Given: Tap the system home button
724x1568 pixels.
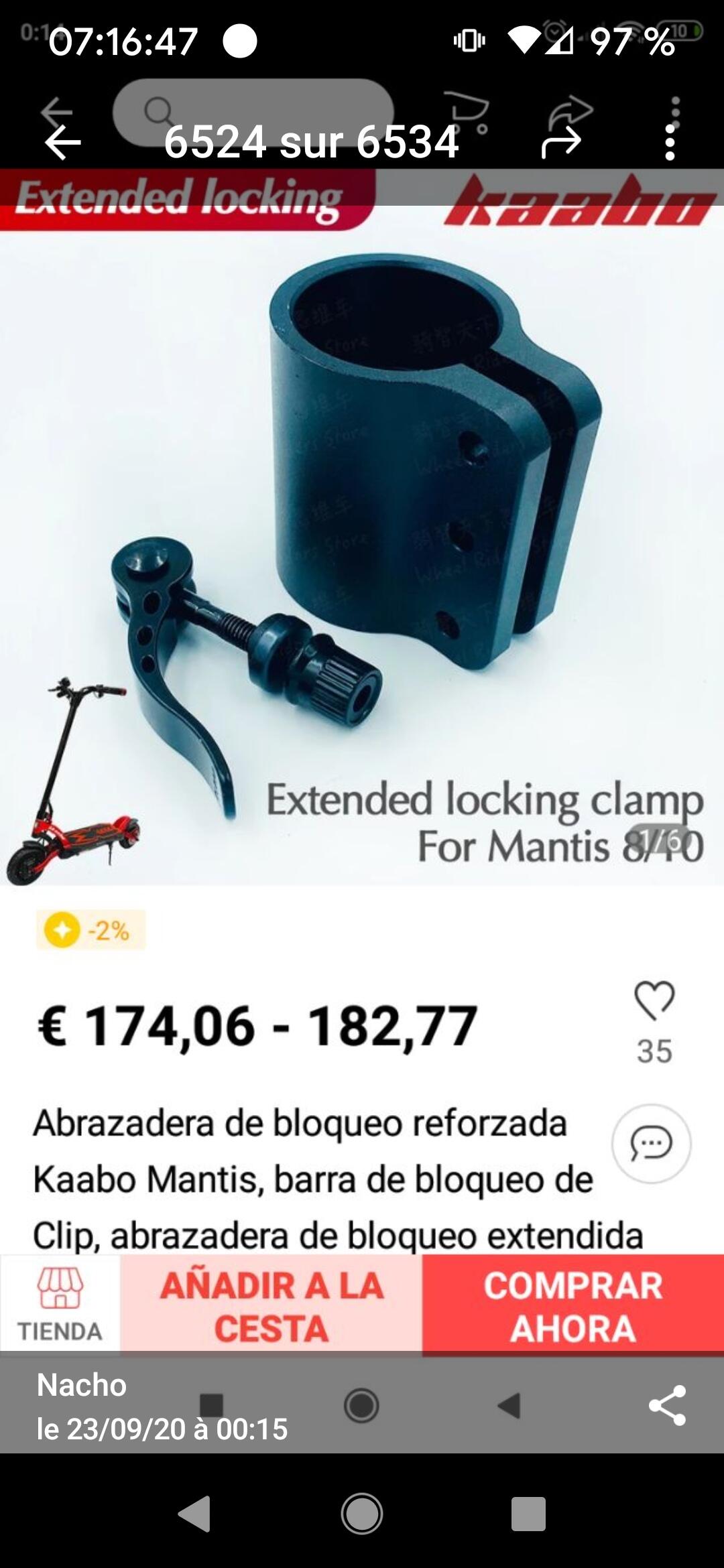Looking at the screenshot, I should point(362,1514).
